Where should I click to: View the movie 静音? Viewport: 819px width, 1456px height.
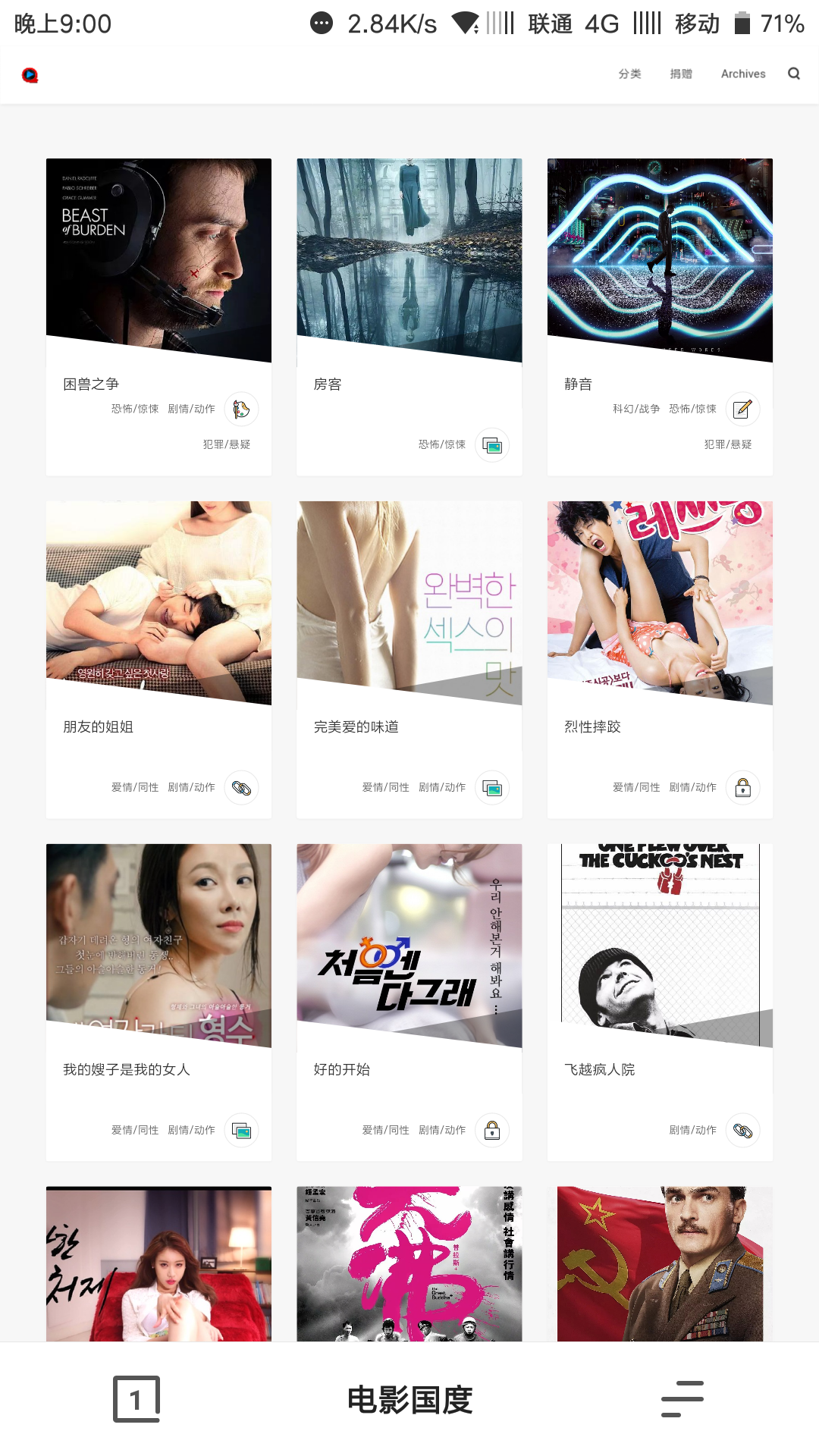[x=578, y=384]
